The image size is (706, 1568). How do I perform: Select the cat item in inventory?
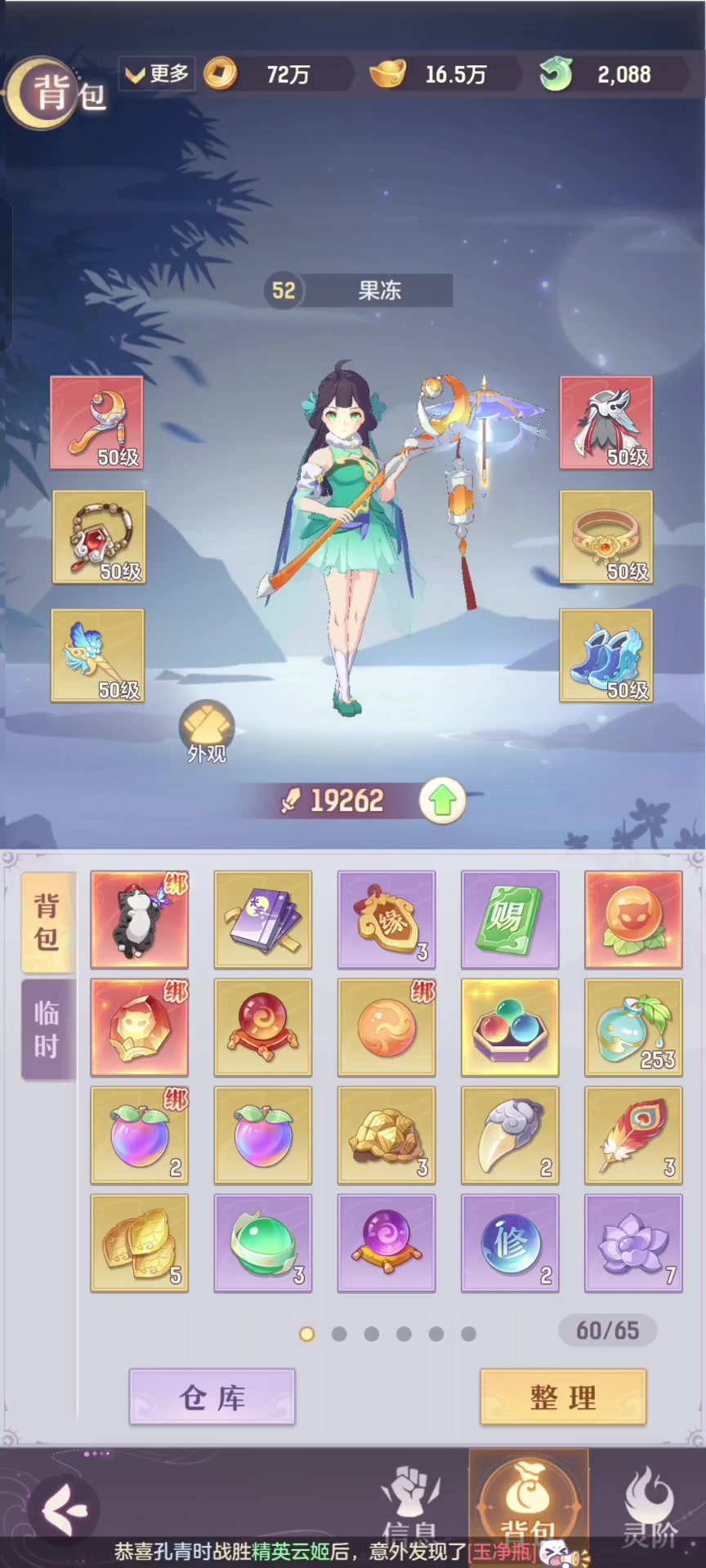(x=140, y=920)
